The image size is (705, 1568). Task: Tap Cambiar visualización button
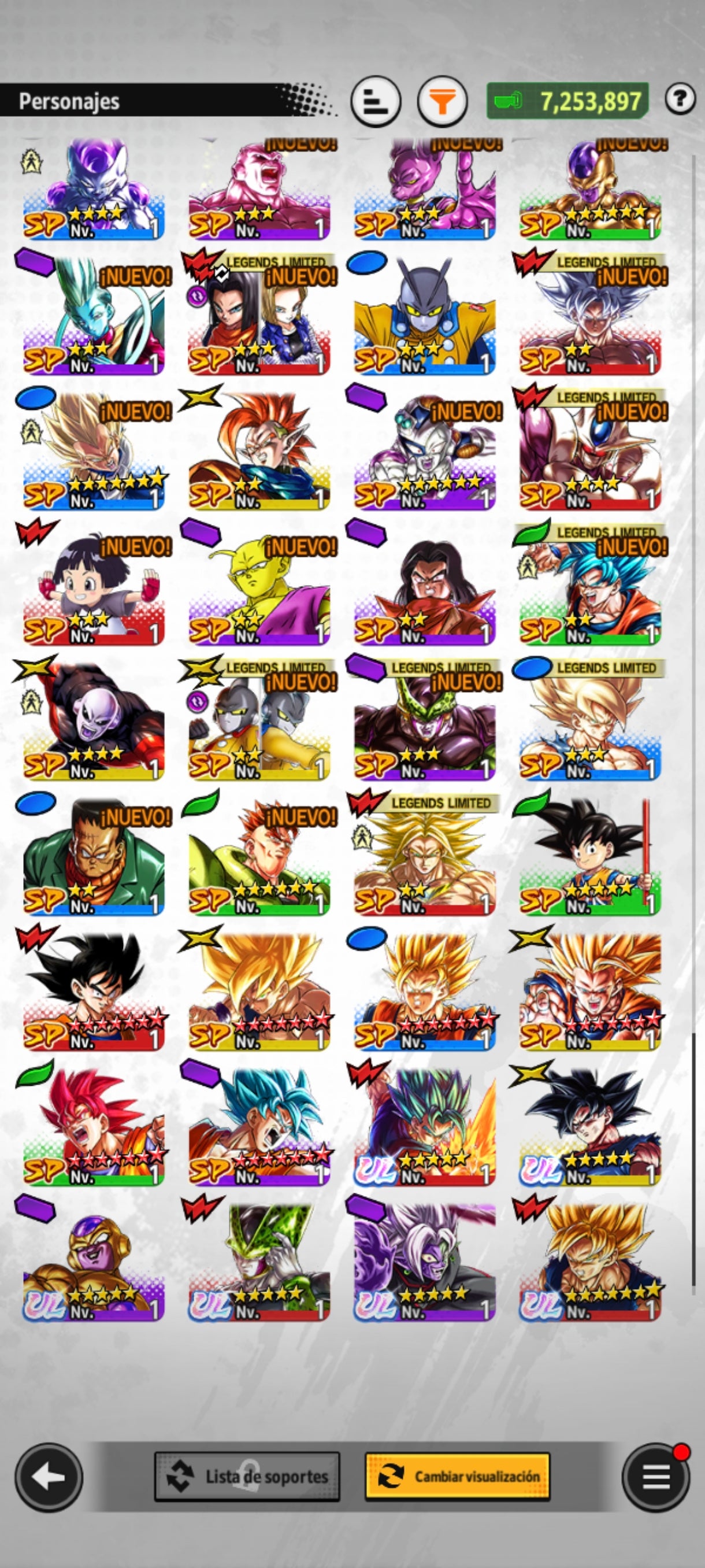(458, 1476)
